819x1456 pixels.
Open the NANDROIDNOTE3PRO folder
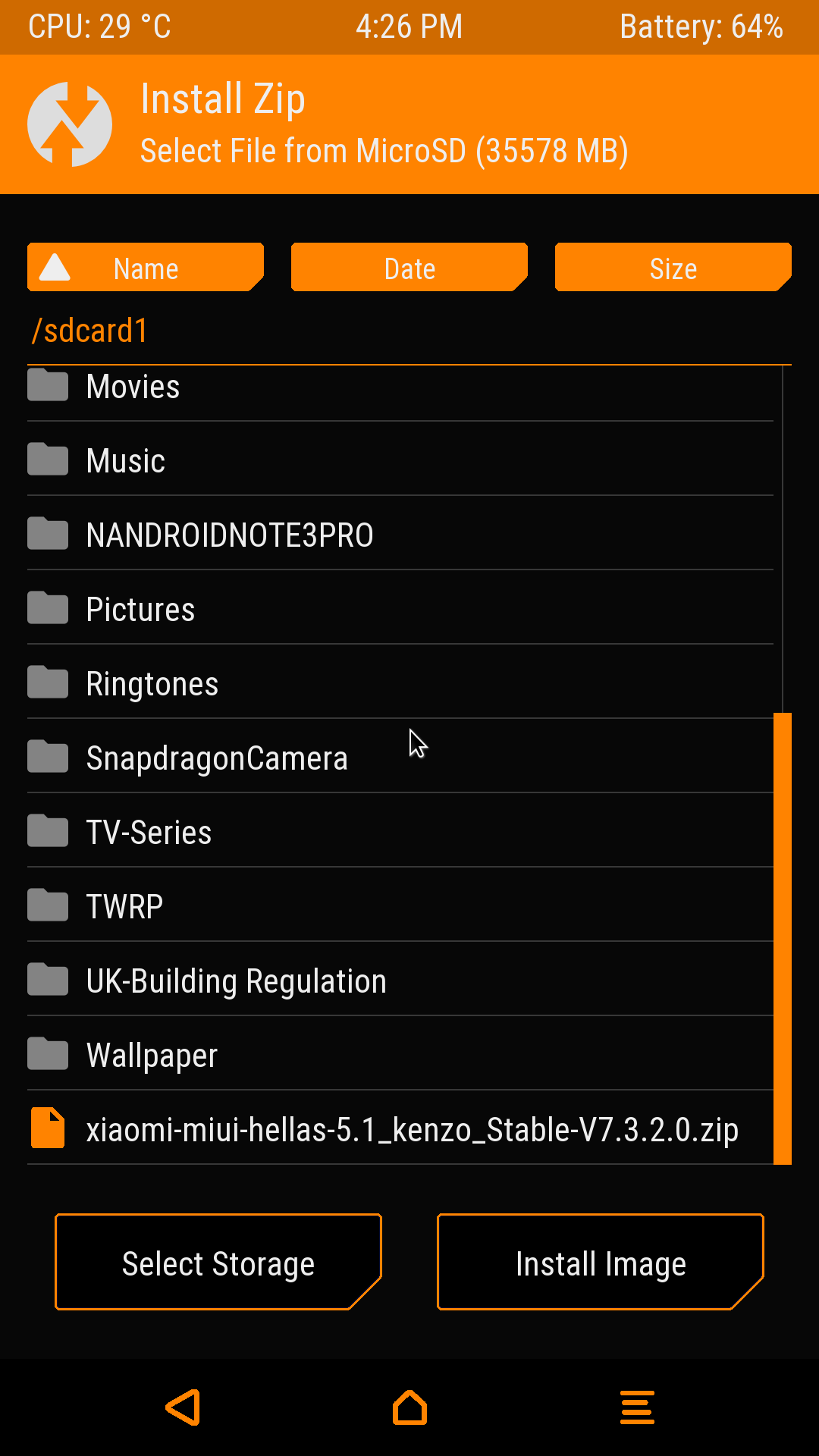click(230, 535)
